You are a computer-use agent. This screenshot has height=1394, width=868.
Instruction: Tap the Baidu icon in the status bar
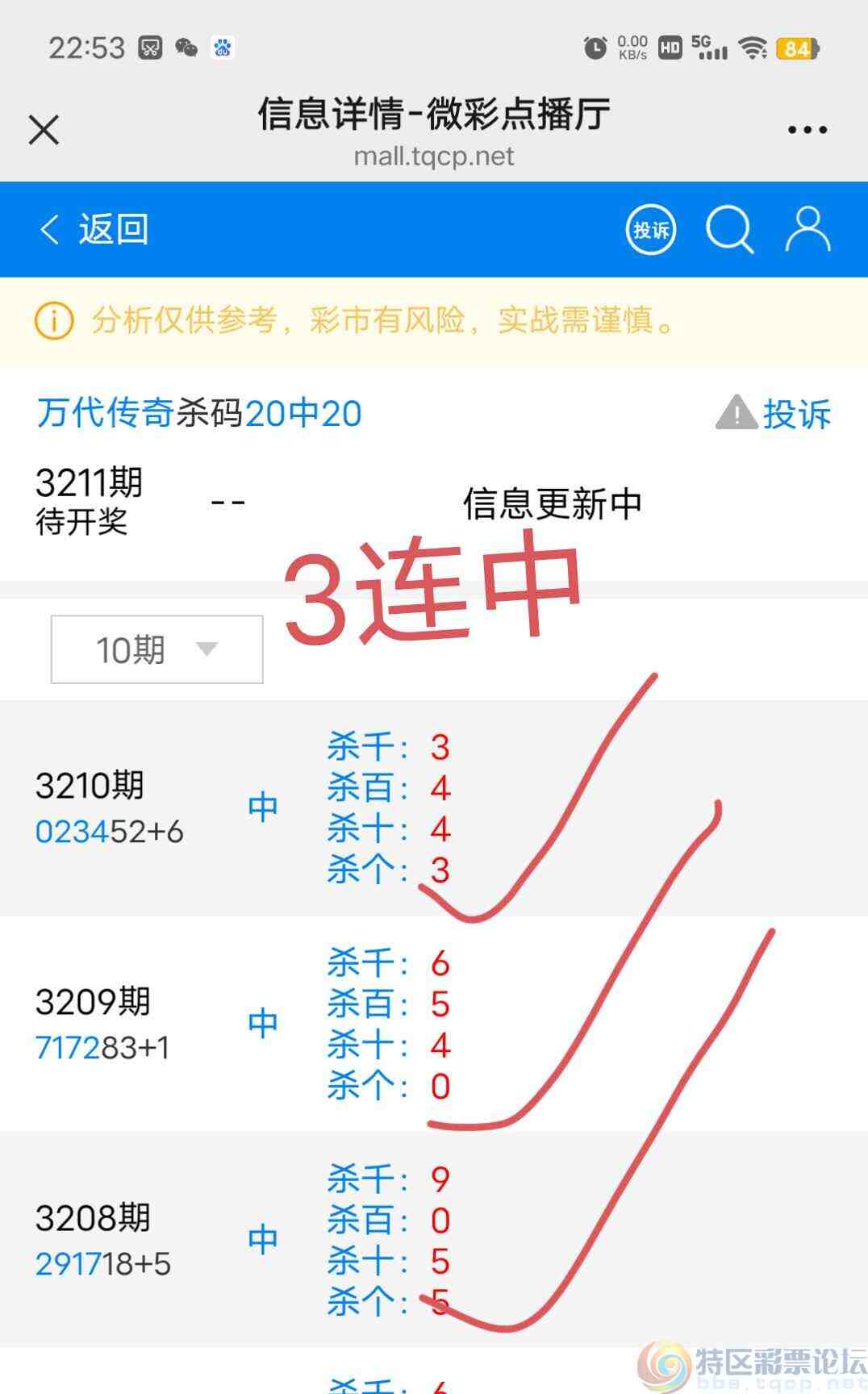[x=223, y=48]
